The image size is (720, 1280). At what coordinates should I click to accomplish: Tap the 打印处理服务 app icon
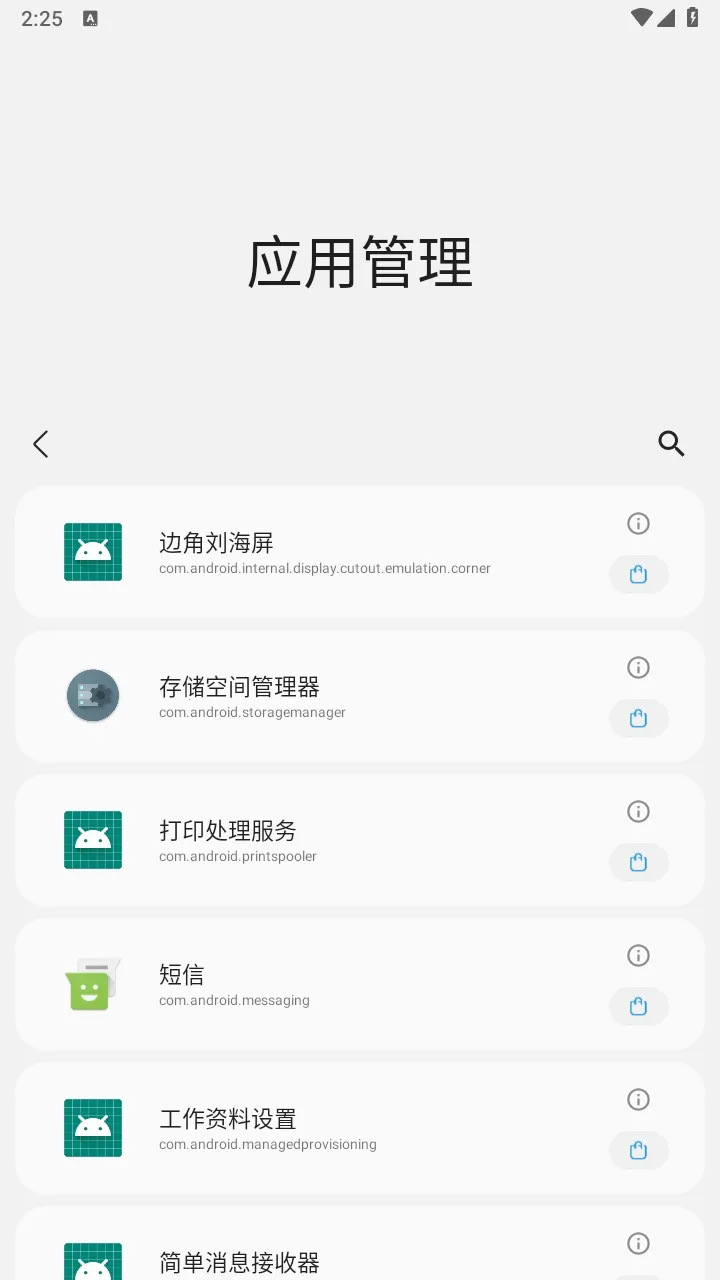tap(92, 839)
